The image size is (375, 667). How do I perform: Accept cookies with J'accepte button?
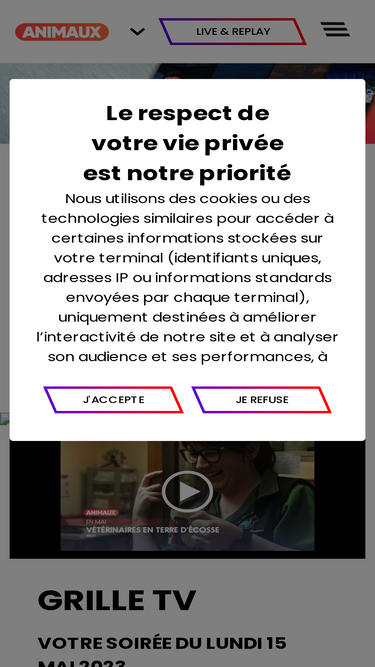pos(113,400)
